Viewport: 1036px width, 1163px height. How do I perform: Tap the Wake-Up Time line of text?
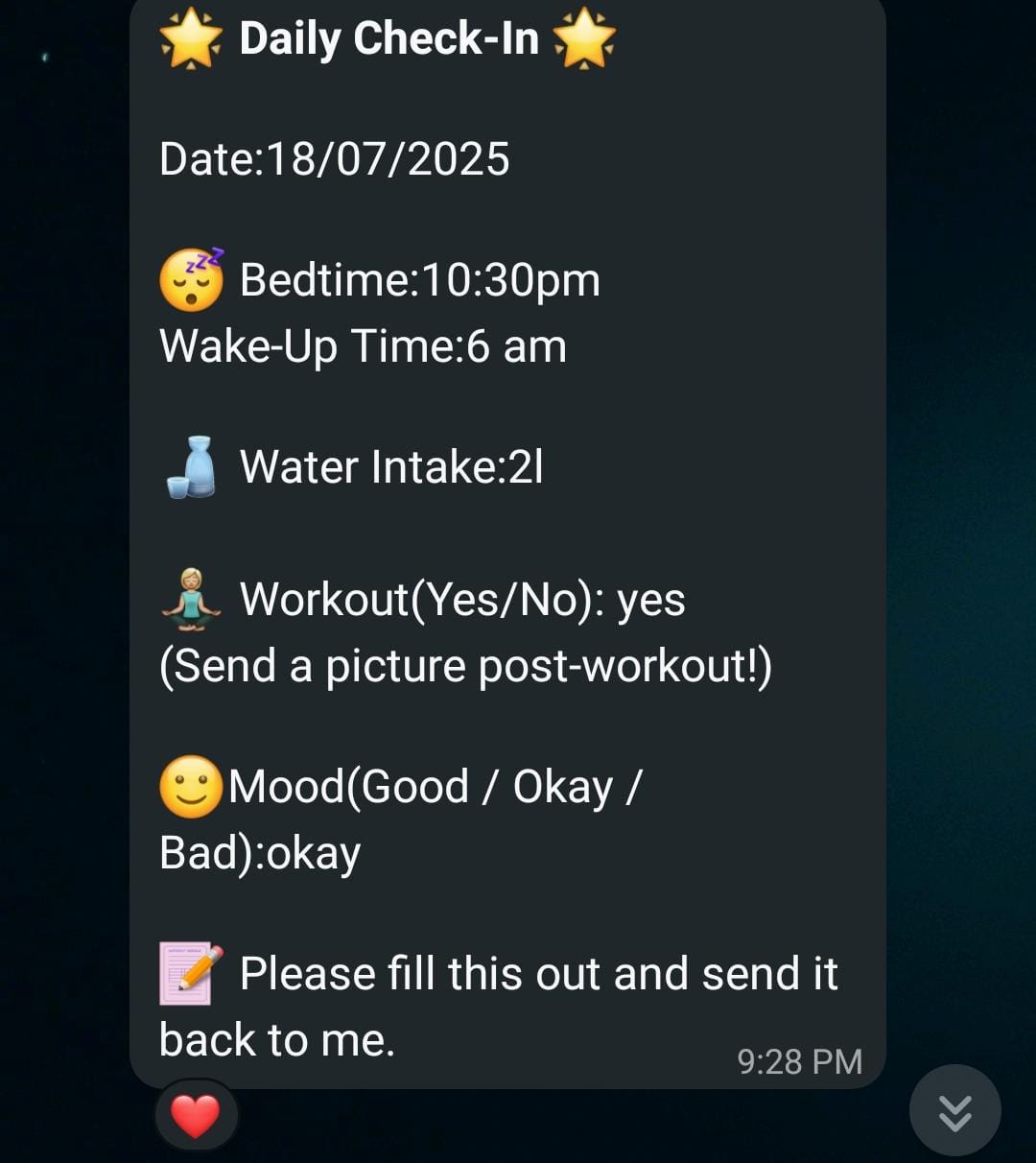tap(364, 346)
